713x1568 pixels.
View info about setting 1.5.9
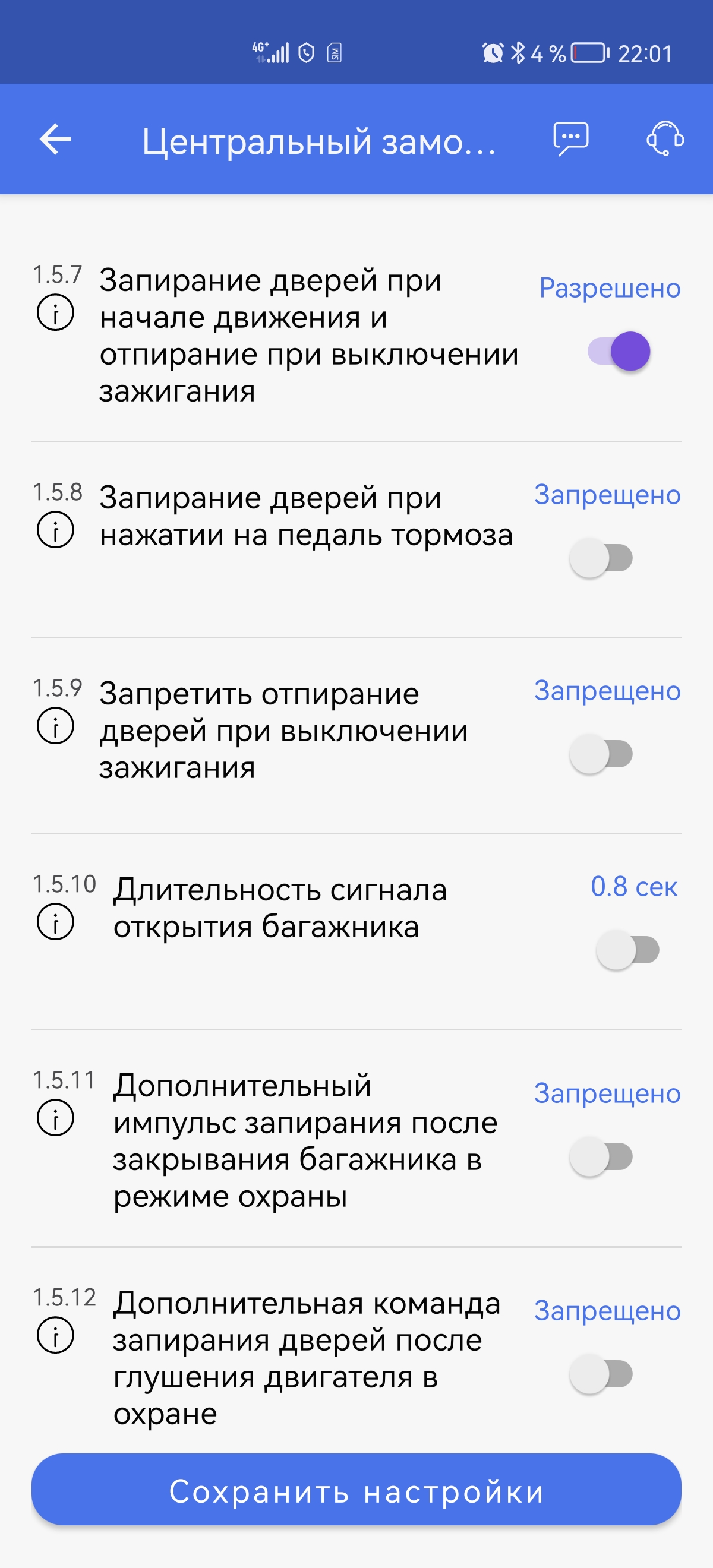(55, 726)
